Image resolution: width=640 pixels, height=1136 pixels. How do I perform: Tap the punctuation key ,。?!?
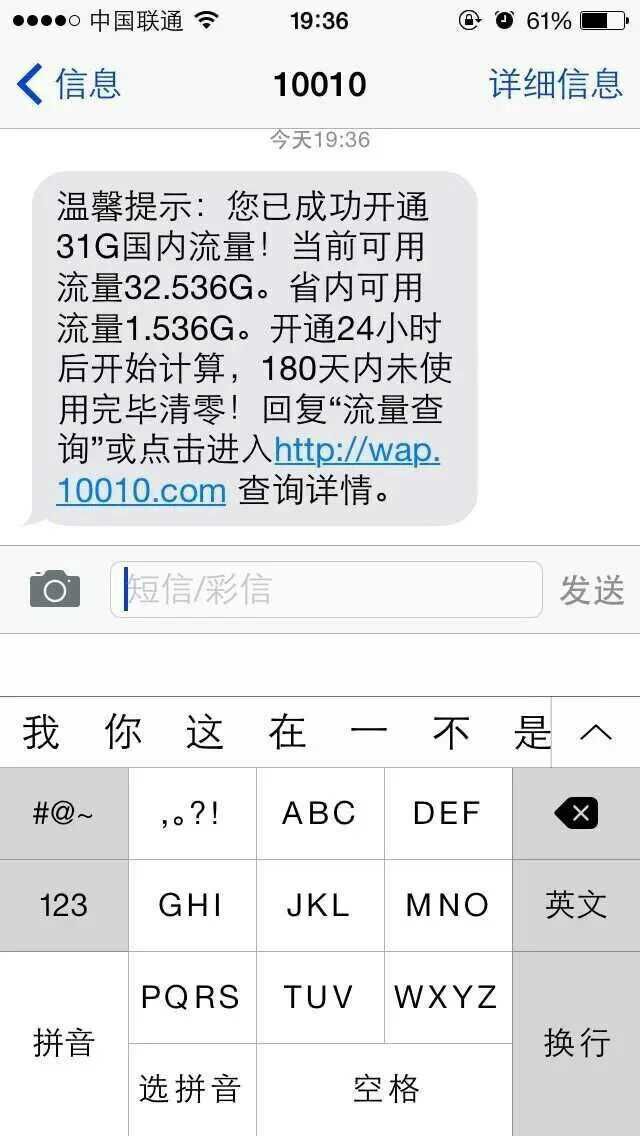pyautogui.click(x=192, y=814)
